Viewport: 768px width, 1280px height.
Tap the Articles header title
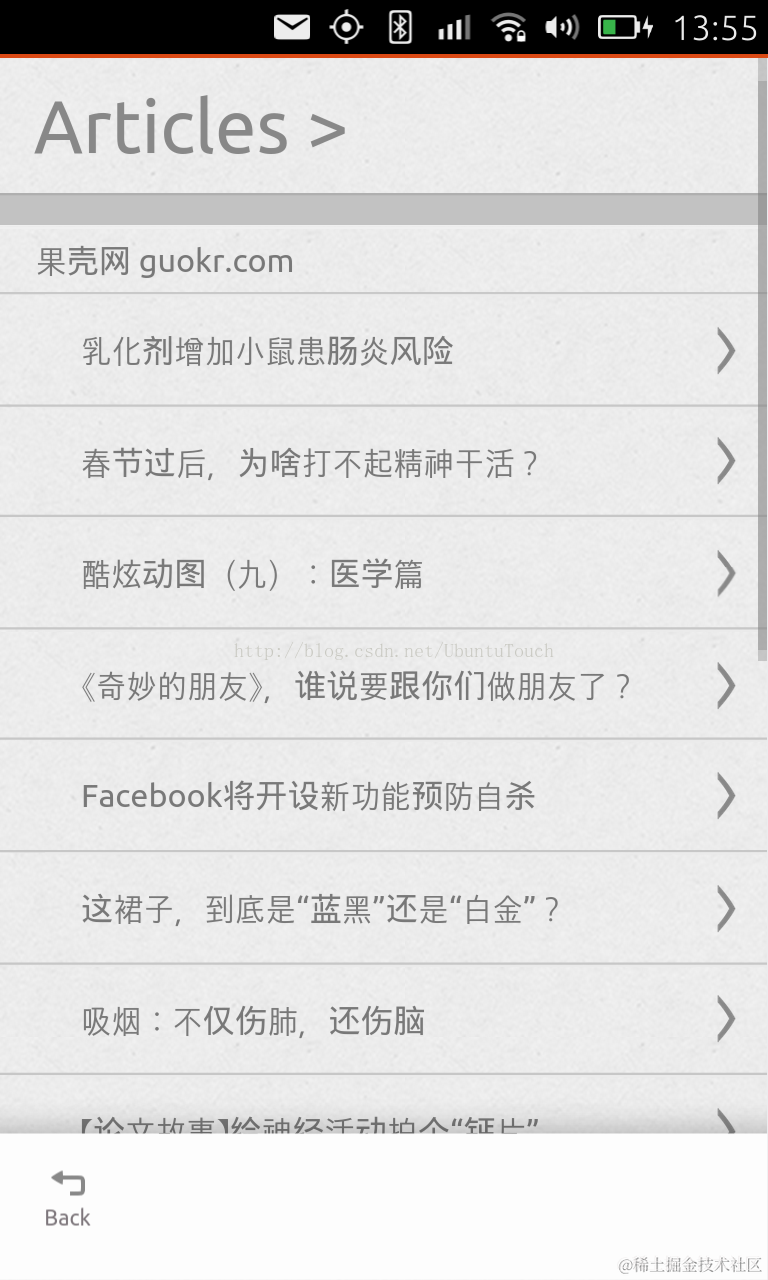(x=190, y=127)
